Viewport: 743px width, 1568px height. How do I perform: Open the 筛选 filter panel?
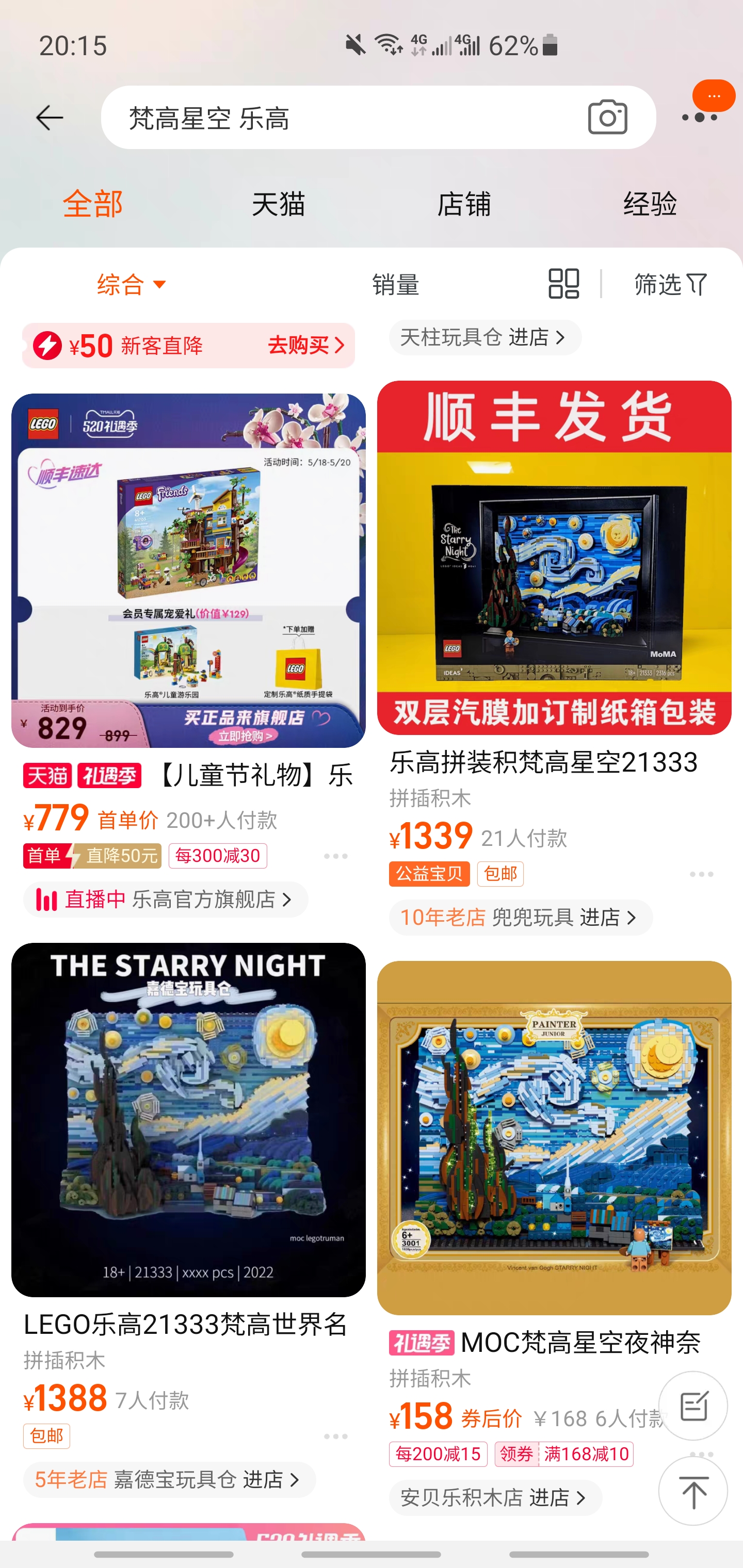pyautogui.click(x=671, y=284)
